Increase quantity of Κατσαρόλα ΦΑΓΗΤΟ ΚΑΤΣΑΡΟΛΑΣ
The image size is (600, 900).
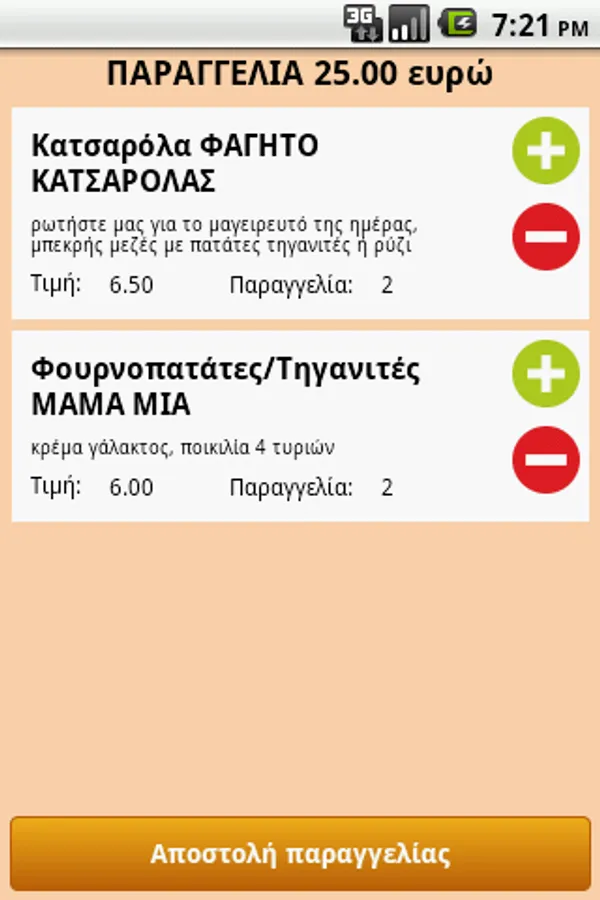[x=546, y=151]
